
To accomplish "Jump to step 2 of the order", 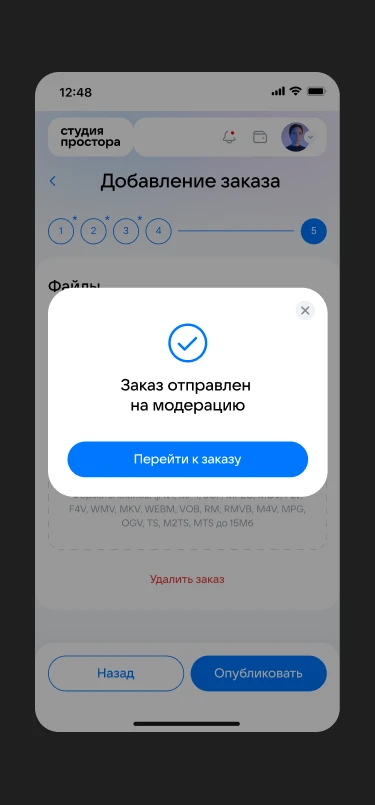I will click(93, 231).
